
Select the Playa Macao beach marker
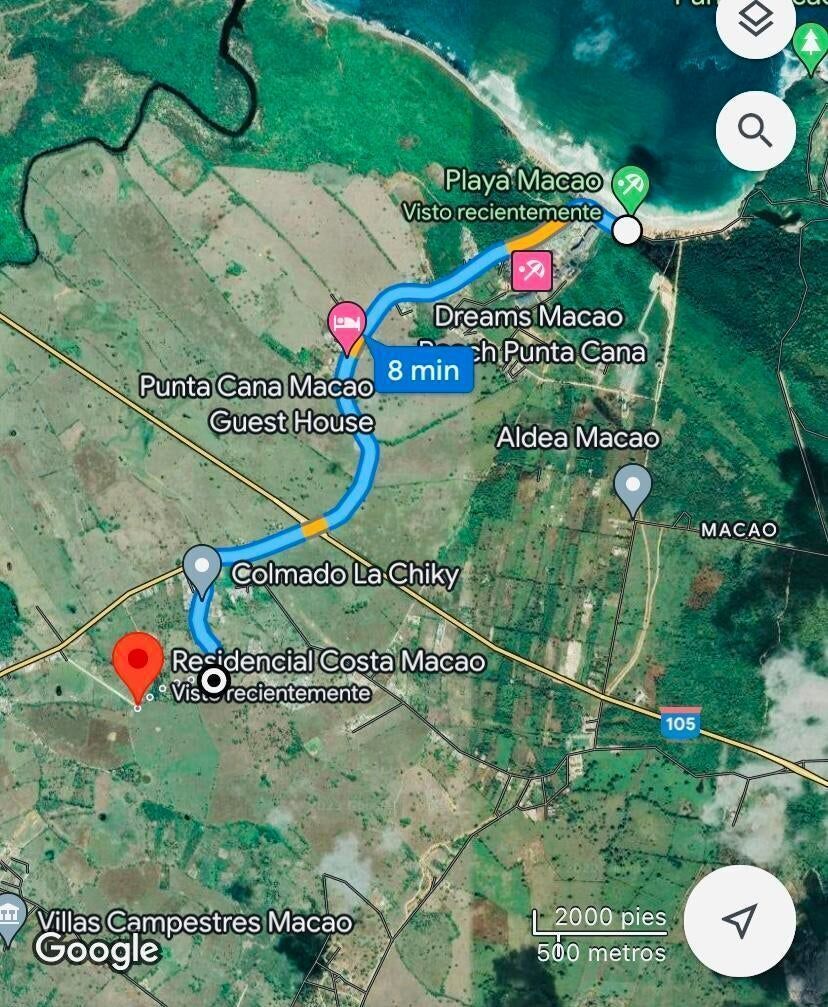(x=630, y=186)
